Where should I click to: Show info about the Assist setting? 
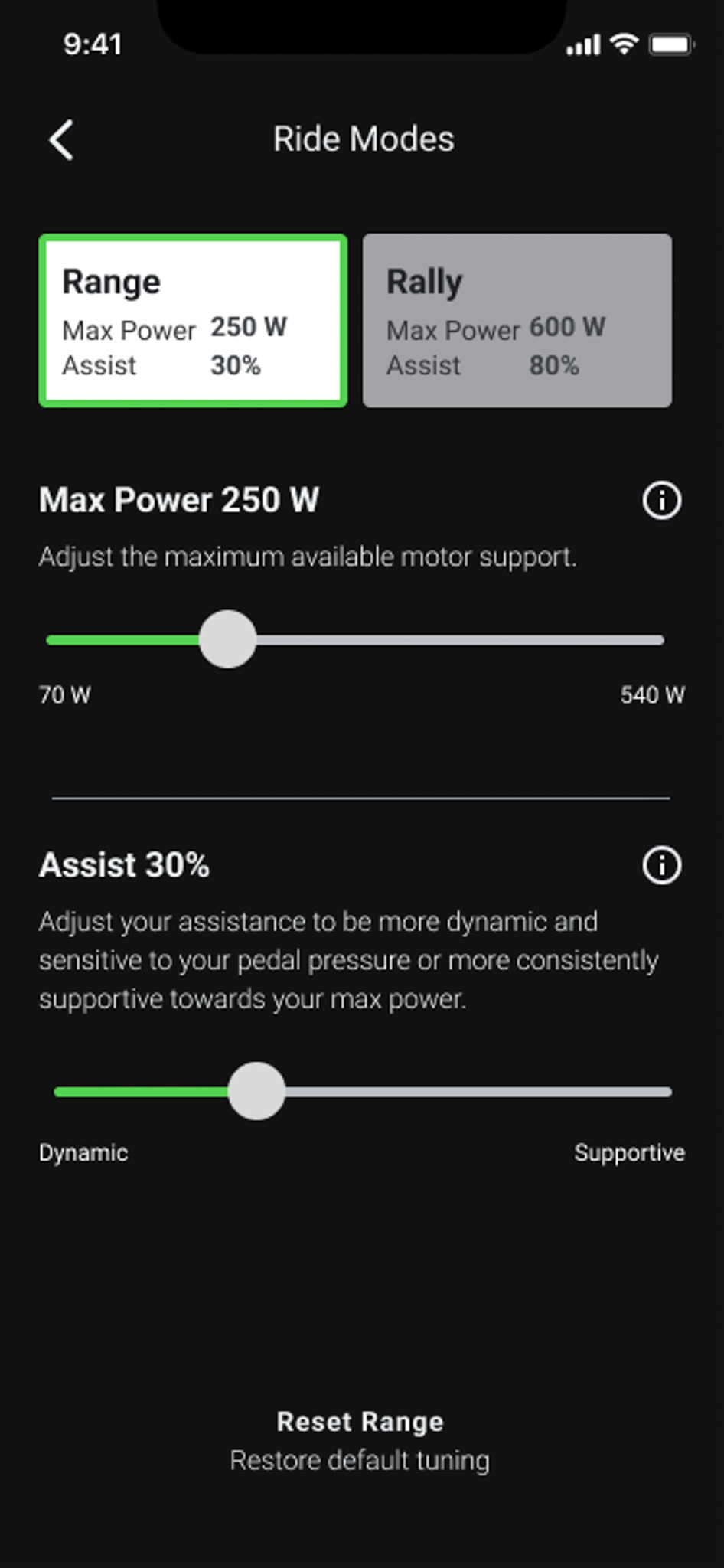(x=661, y=866)
